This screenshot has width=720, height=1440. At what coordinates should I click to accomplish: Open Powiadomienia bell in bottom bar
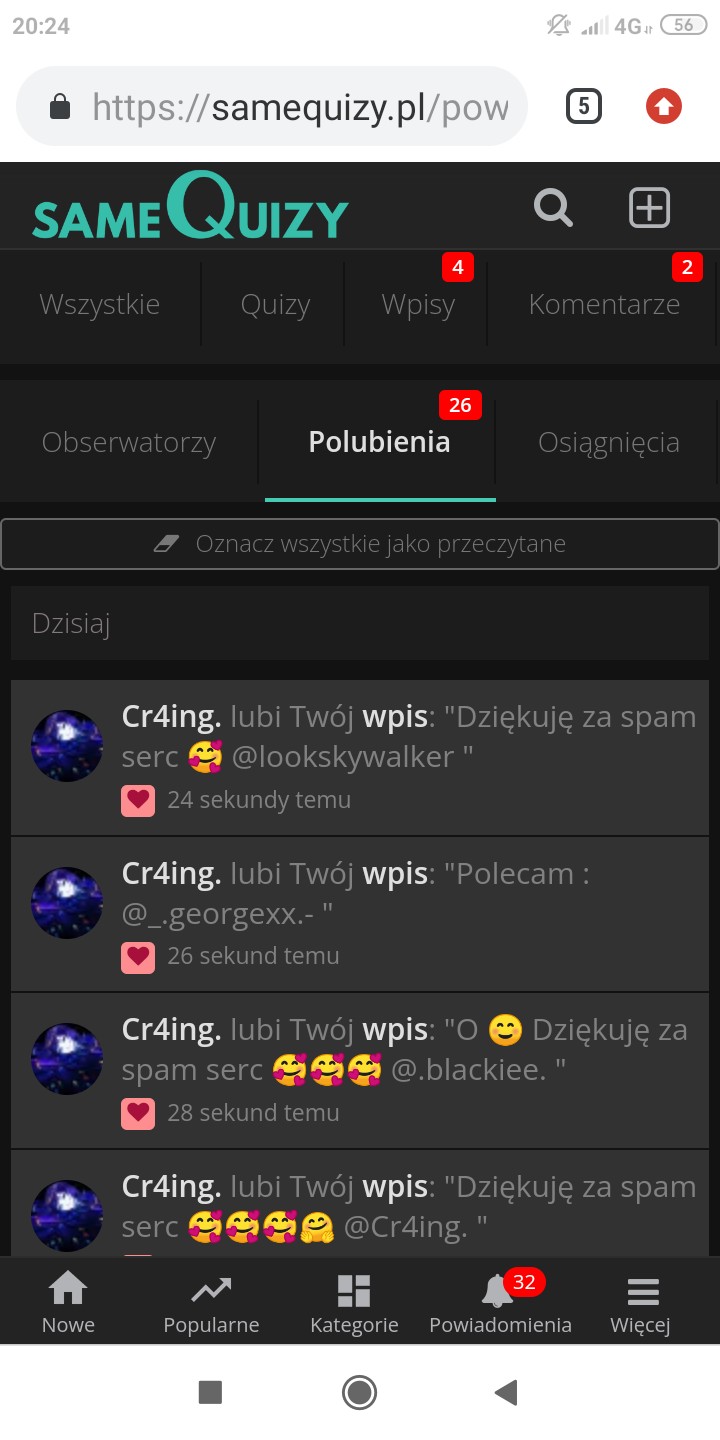pyautogui.click(x=500, y=1303)
